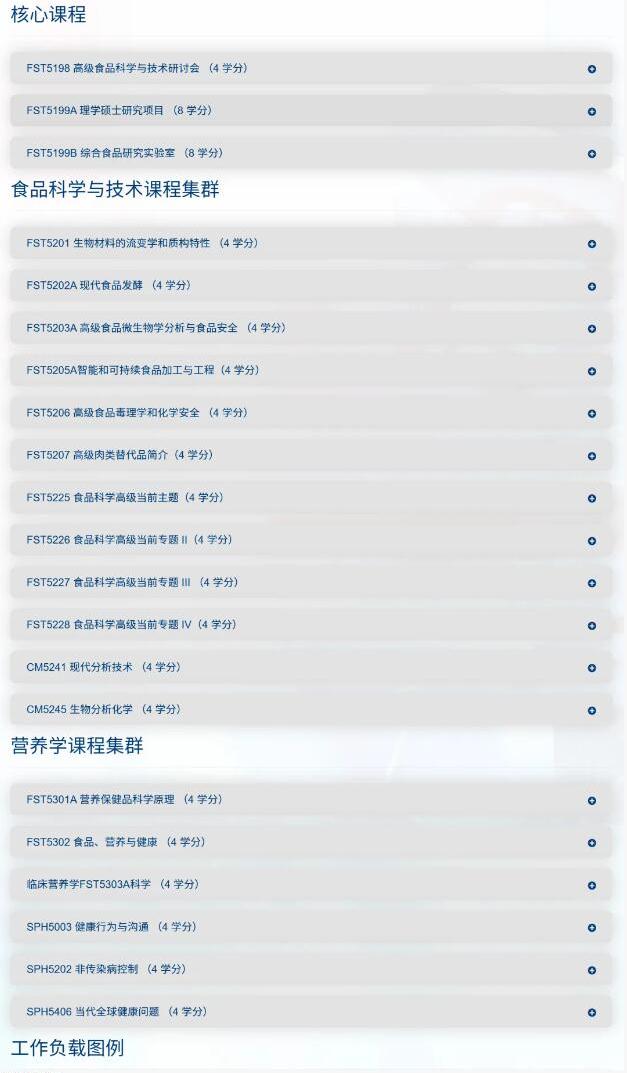Expand FST5225 食品科学高级当前主题
This screenshot has width=627, height=1073.
tap(311, 498)
